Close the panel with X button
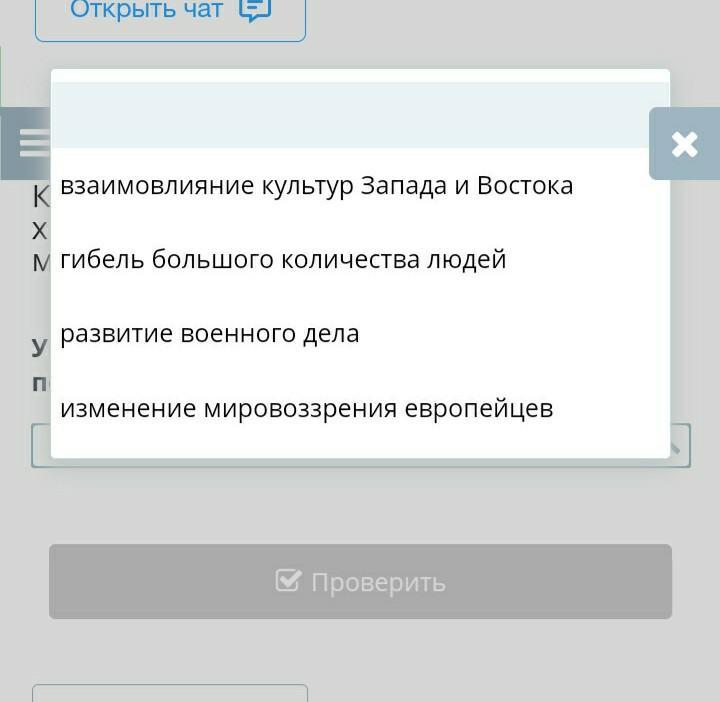Screen dimensions: 720x702 coord(685,144)
